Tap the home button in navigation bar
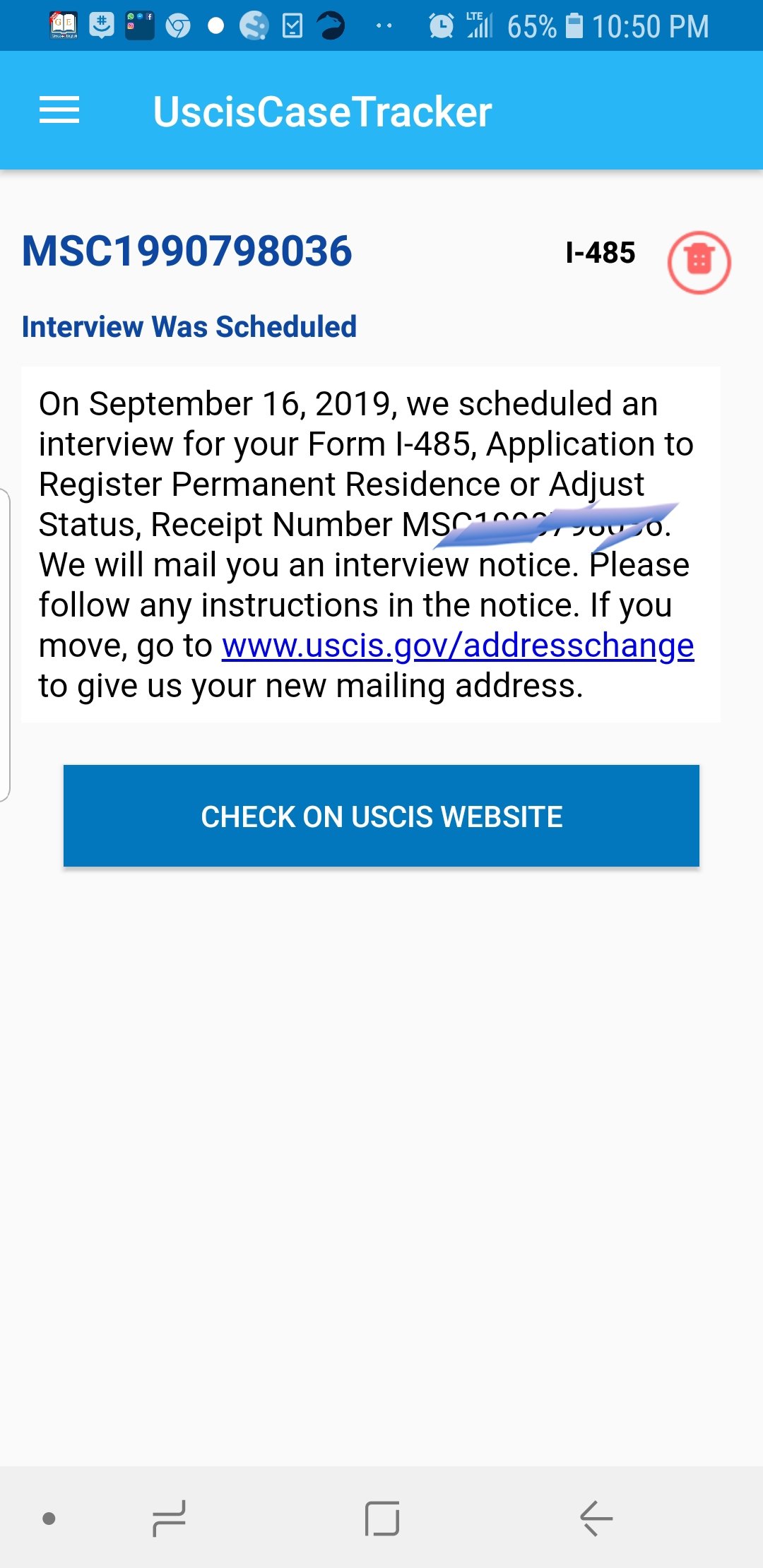This screenshot has height=1568, width=763. coord(382,1518)
